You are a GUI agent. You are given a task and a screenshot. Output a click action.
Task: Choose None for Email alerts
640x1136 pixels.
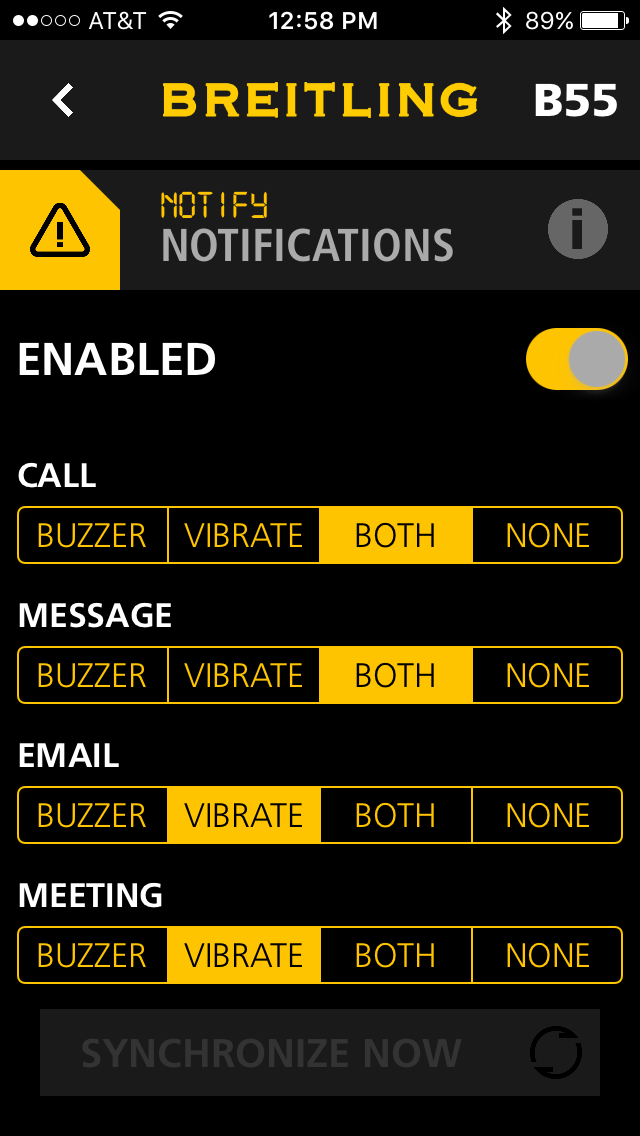tap(547, 815)
